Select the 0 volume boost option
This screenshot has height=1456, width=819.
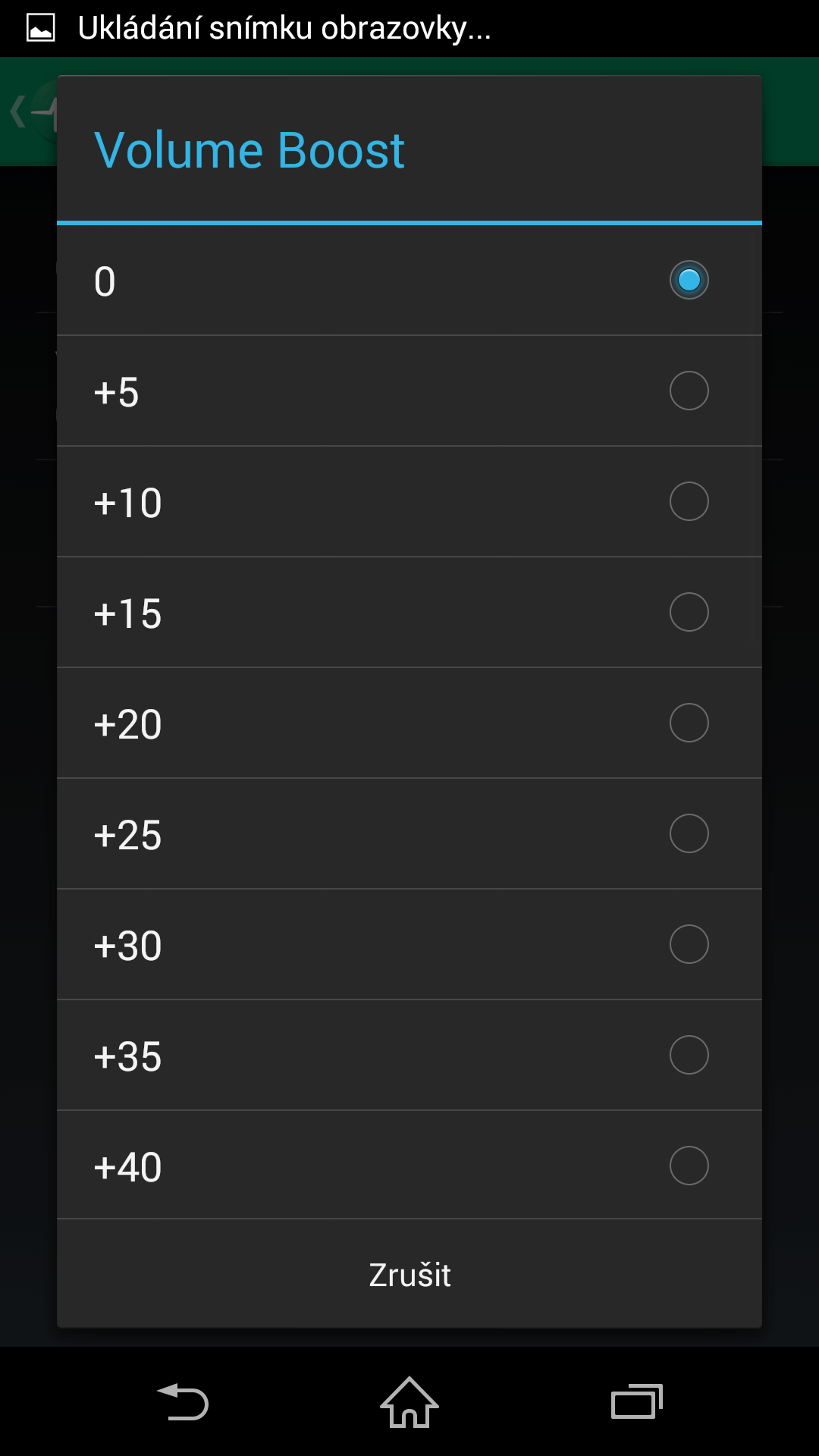coord(409,281)
